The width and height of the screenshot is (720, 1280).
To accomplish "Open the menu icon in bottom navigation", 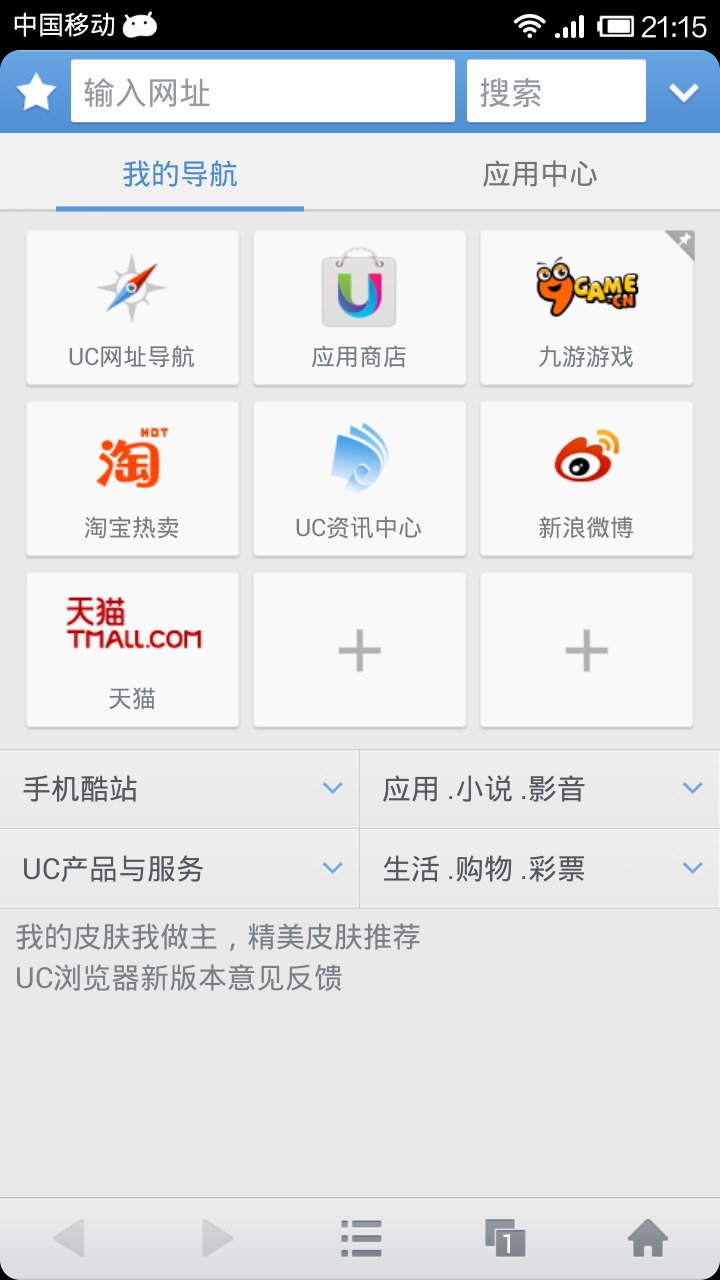I will tap(360, 1237).
